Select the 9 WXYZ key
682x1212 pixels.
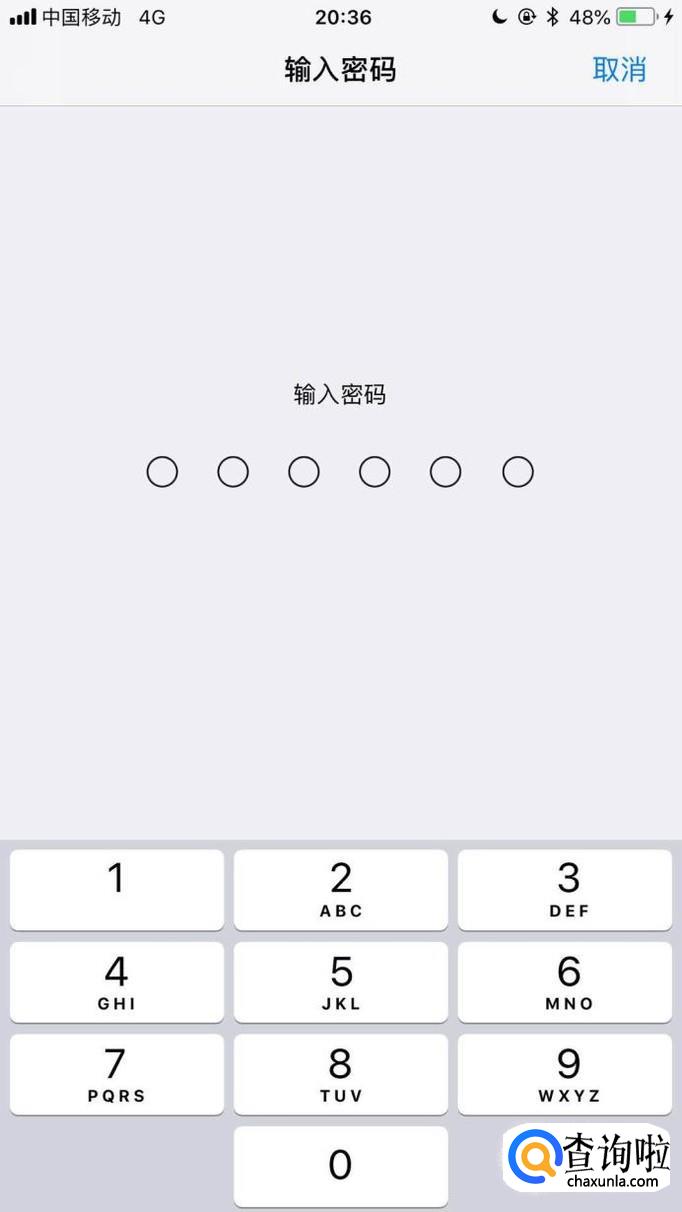565,1074
